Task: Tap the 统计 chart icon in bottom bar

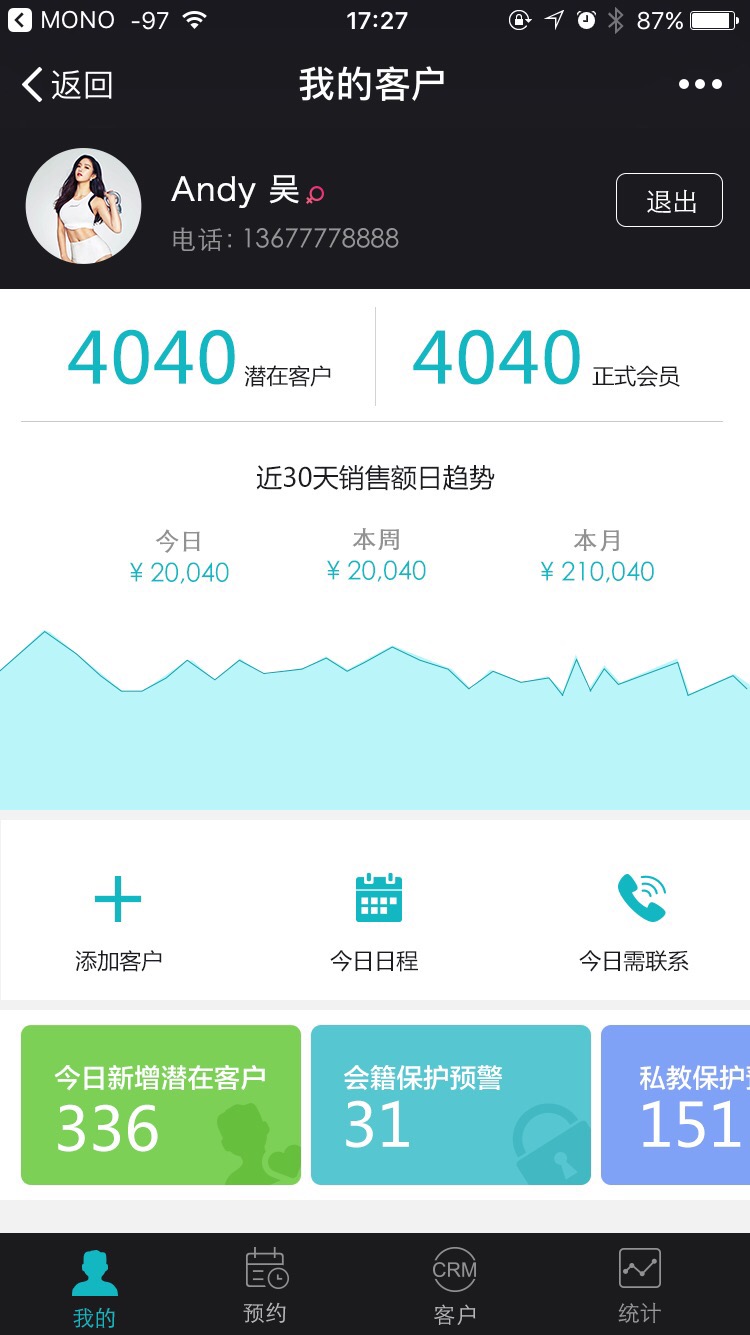Action: tap(638, 1267)
